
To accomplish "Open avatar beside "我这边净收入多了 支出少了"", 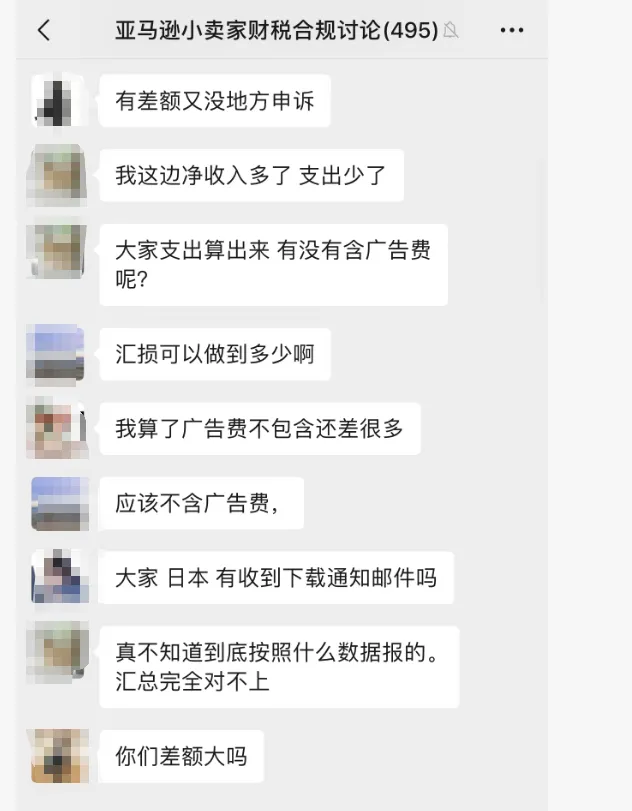I will pyautogui.click(x=60, y=175).
